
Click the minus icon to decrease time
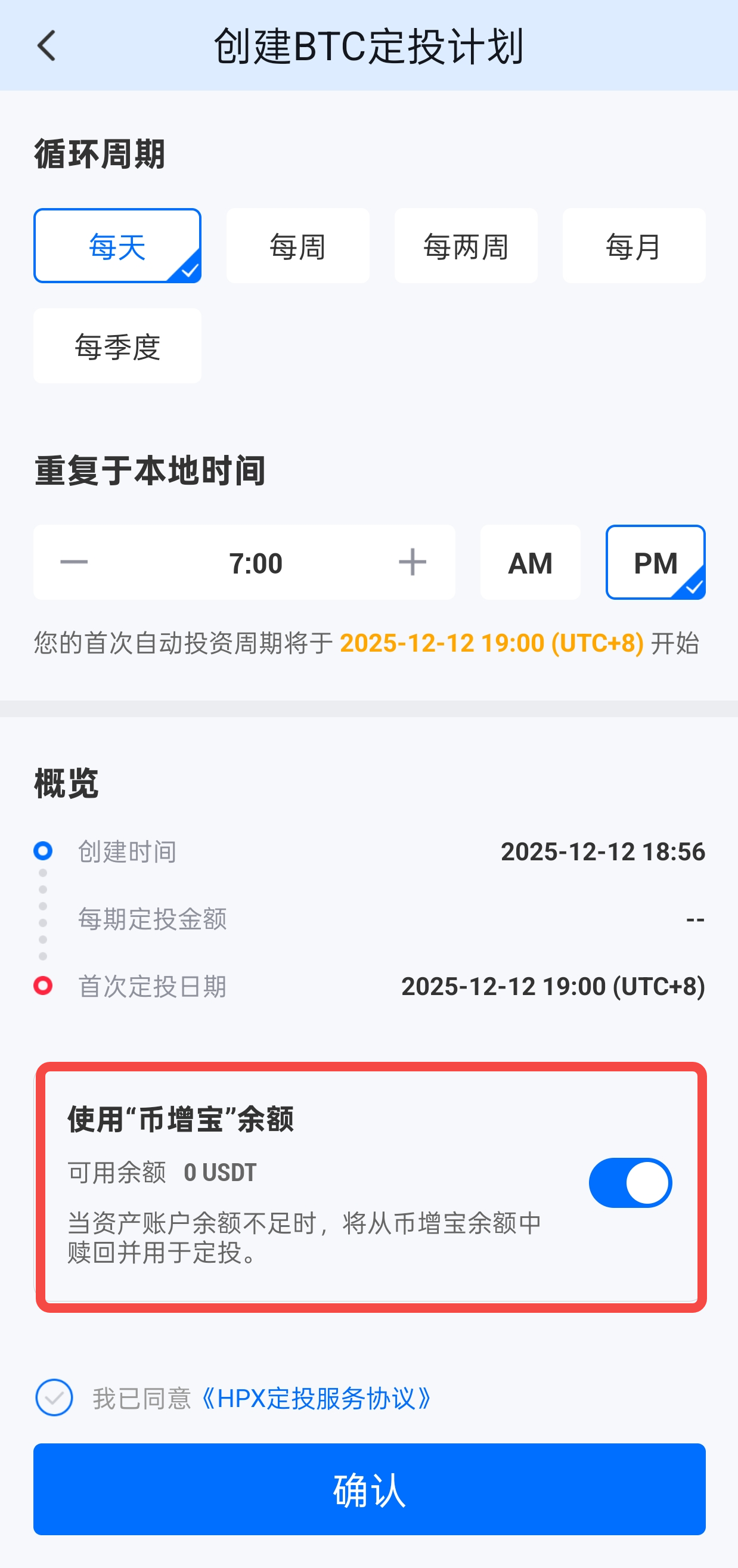tap(72, 562)
